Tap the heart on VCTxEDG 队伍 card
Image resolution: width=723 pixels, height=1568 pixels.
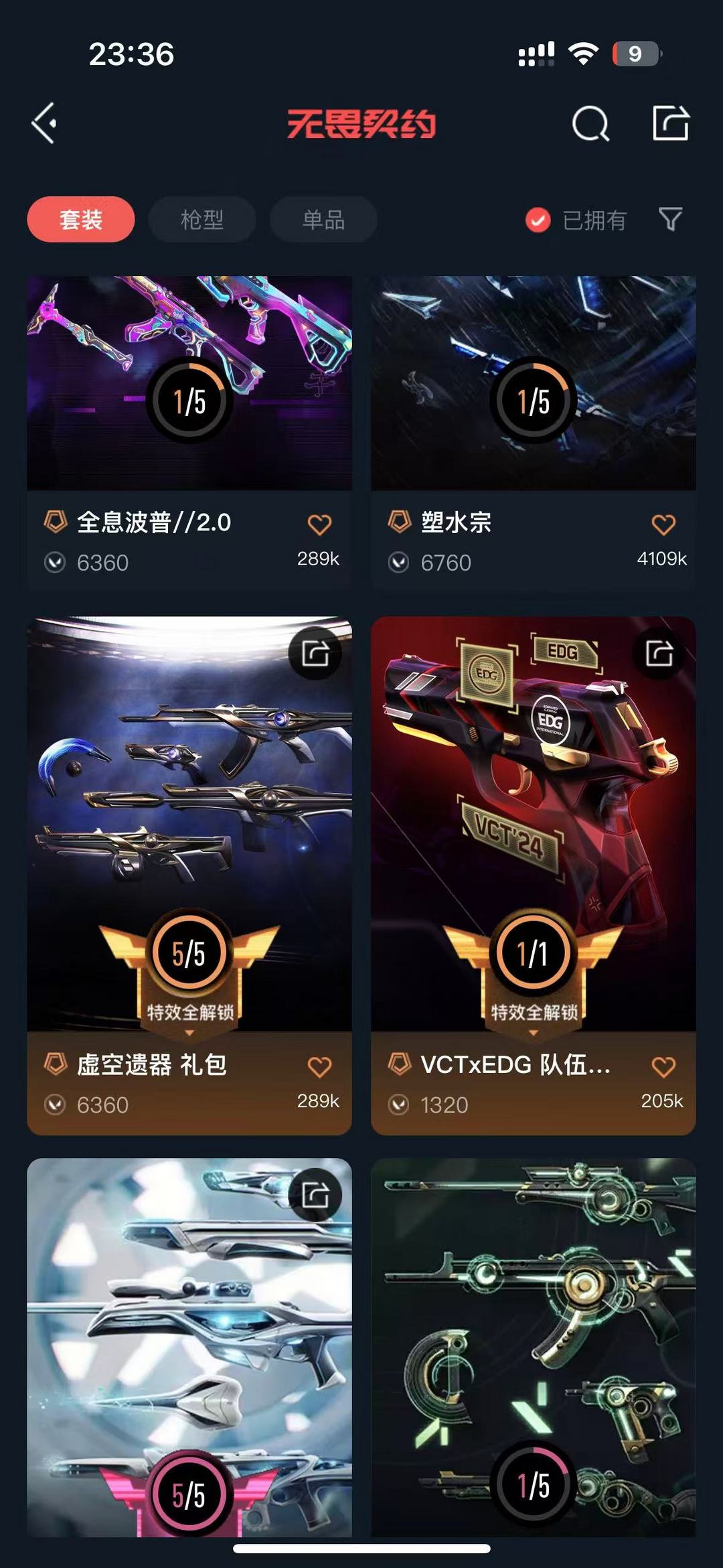point(663,1067)
